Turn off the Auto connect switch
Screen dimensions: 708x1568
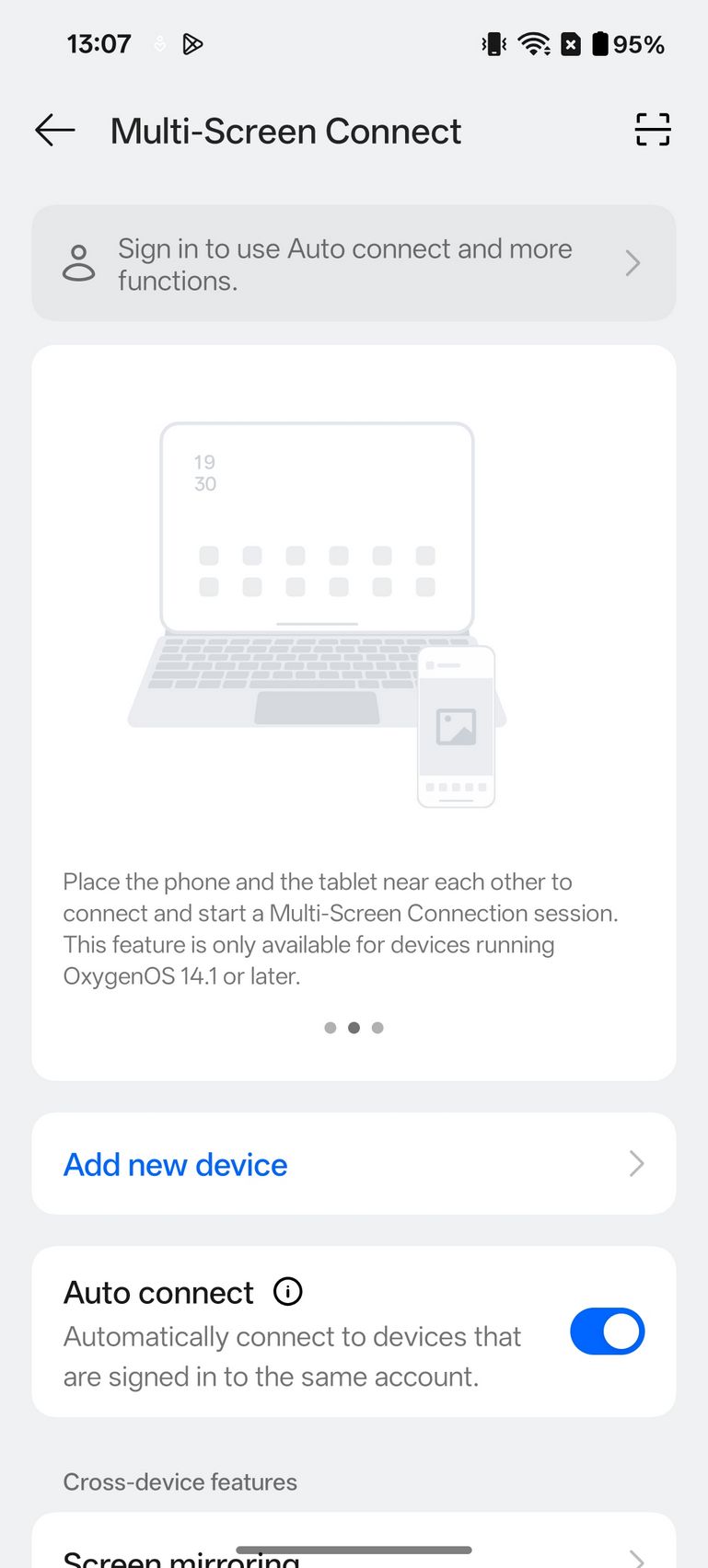pyautogui.click(x=607, y=1332)
